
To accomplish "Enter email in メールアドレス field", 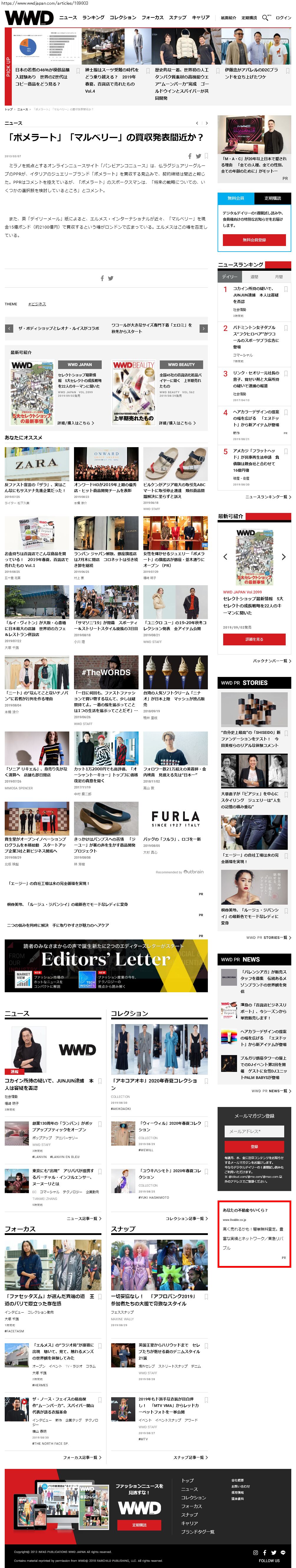I will (x=254, y=1131).
